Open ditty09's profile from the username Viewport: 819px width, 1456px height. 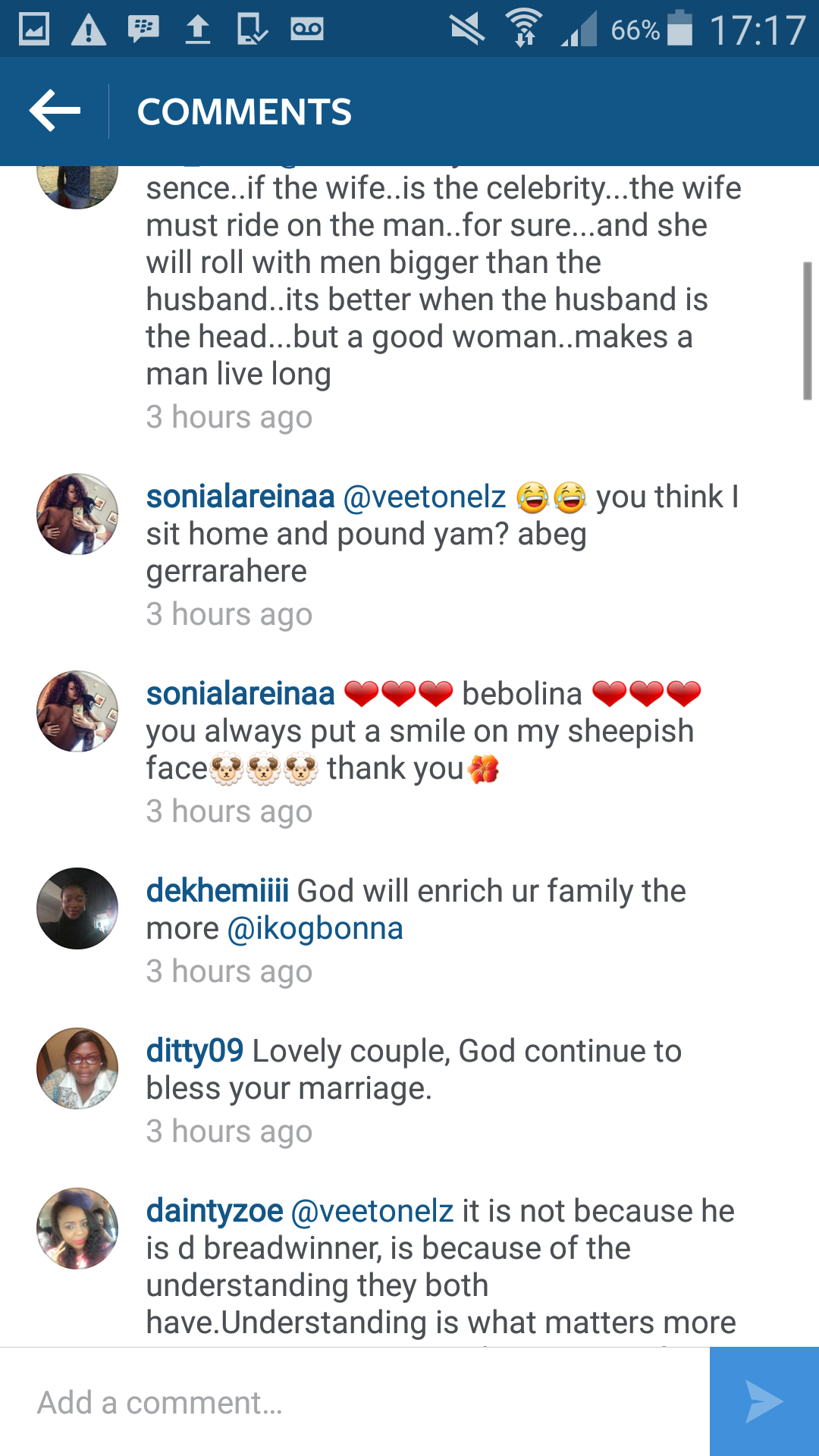pos(195,1051)
